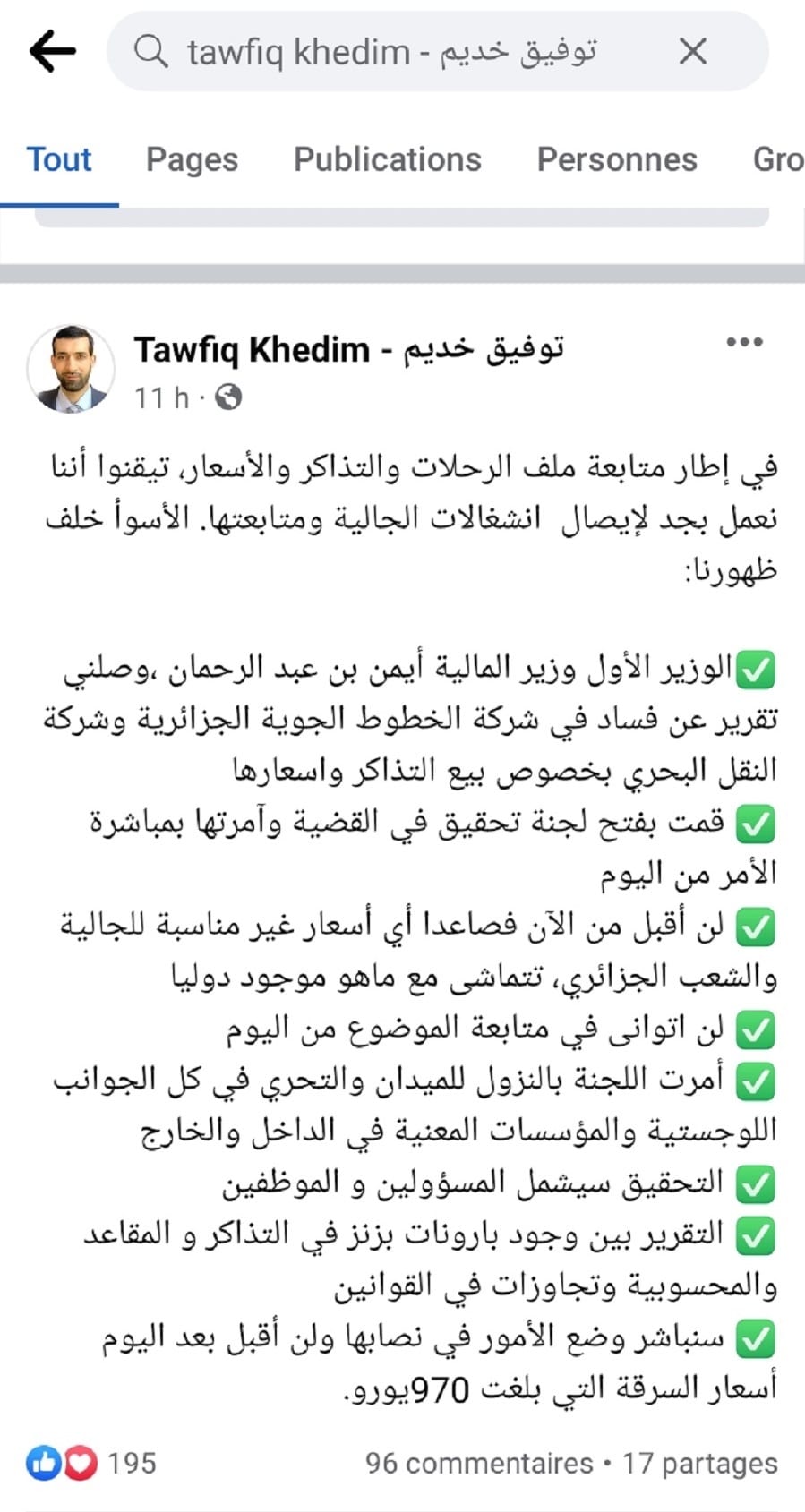805x1512 pixels.
Task: View the 17 partages
Action: (700, 1463)
